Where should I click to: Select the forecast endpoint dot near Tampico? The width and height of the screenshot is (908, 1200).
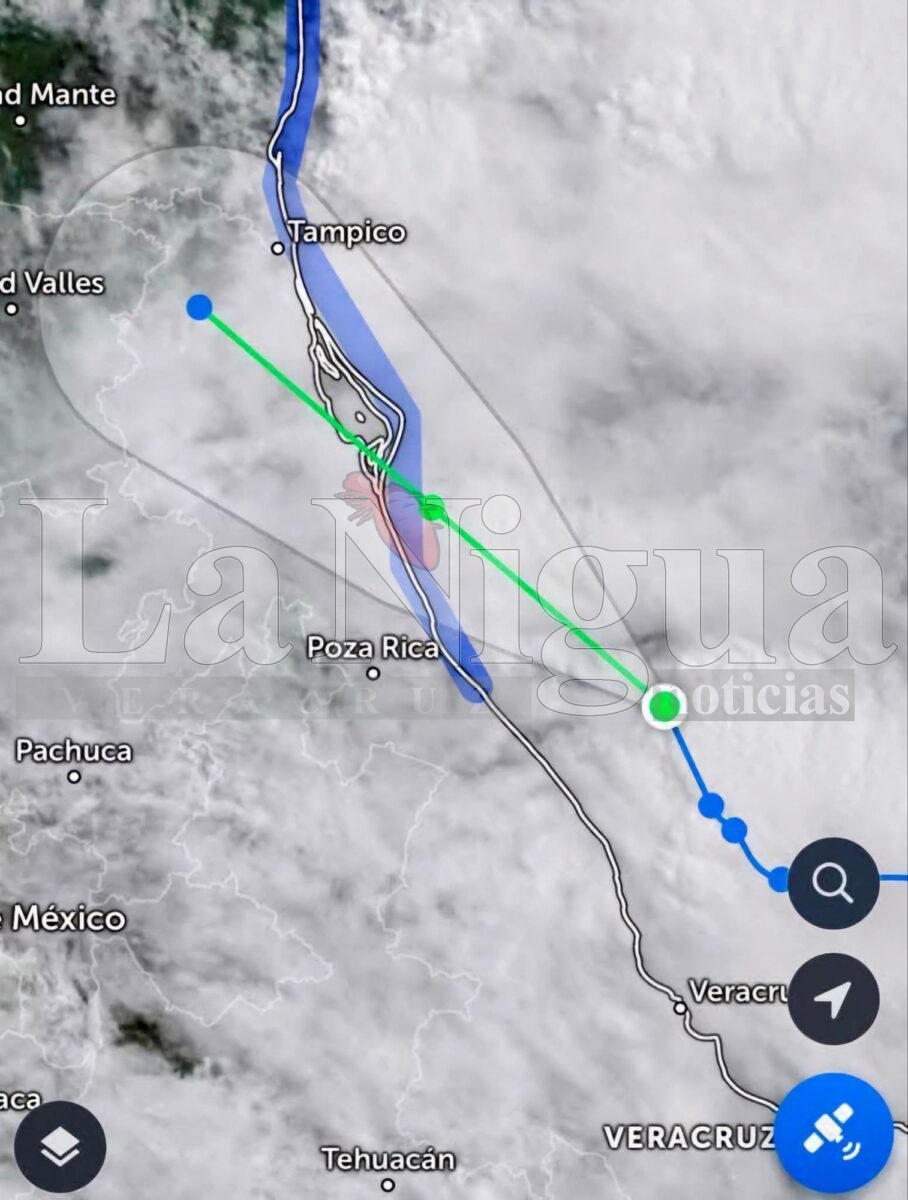coord(199,307)
